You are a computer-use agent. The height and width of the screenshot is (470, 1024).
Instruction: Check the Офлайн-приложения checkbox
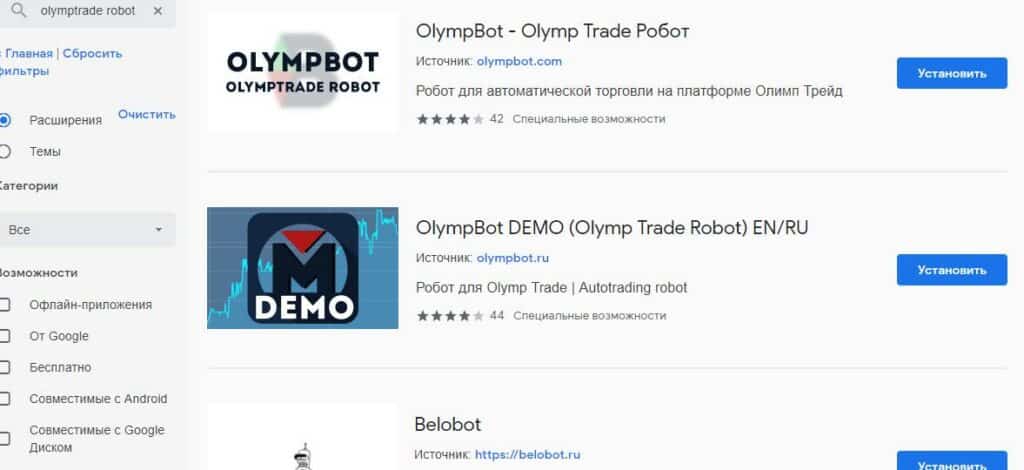click(x=5, y=305)
